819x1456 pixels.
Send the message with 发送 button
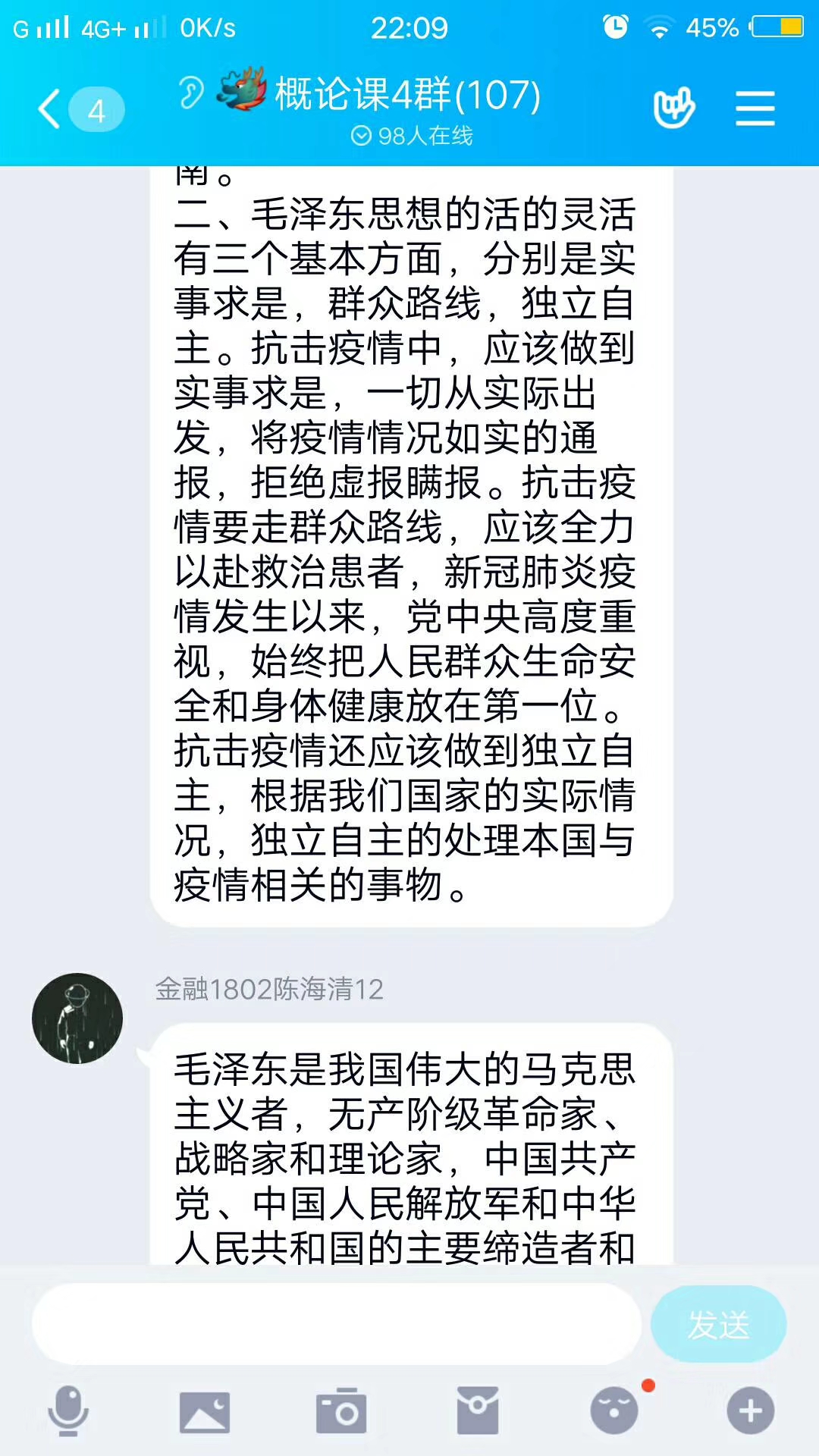[718, 1324]
